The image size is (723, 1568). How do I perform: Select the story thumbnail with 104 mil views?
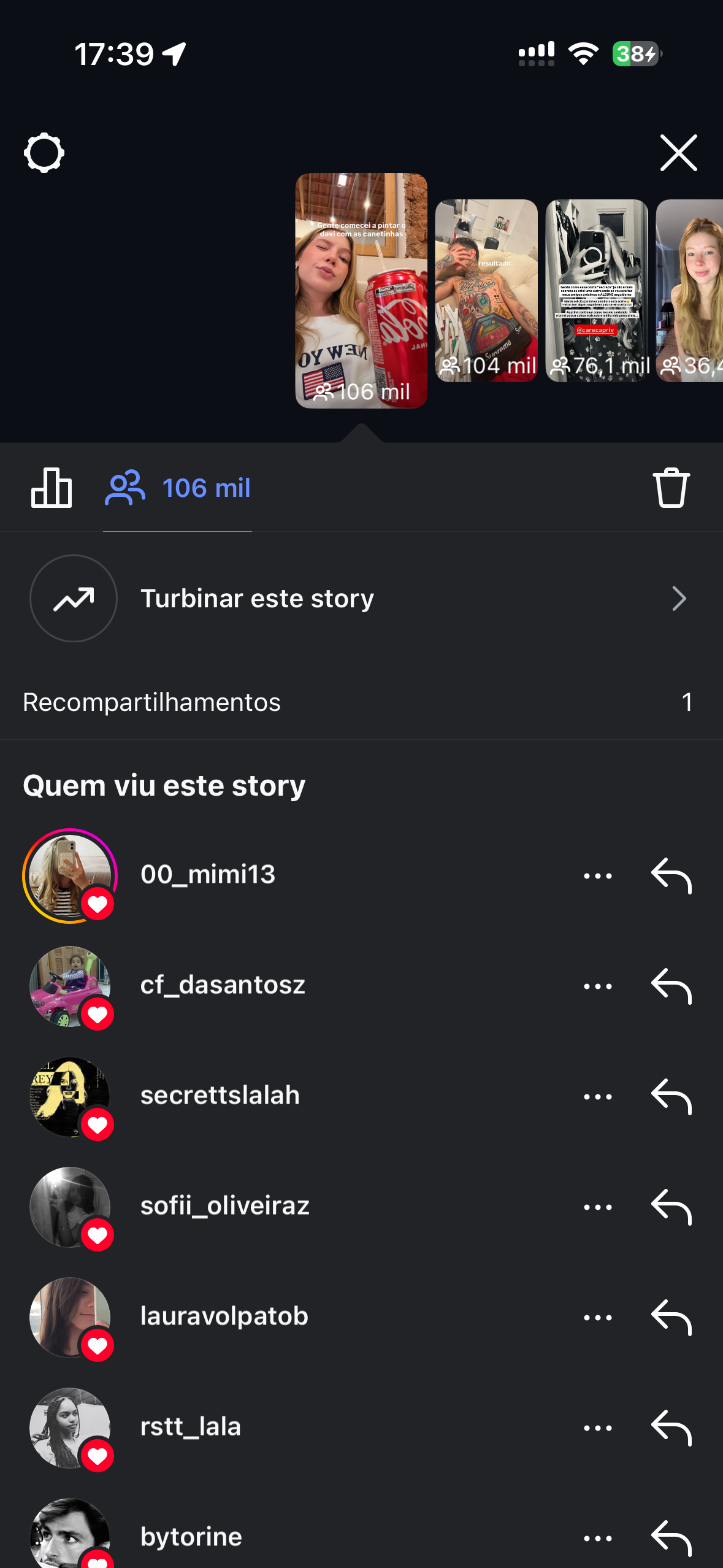(x=486, y=290)
